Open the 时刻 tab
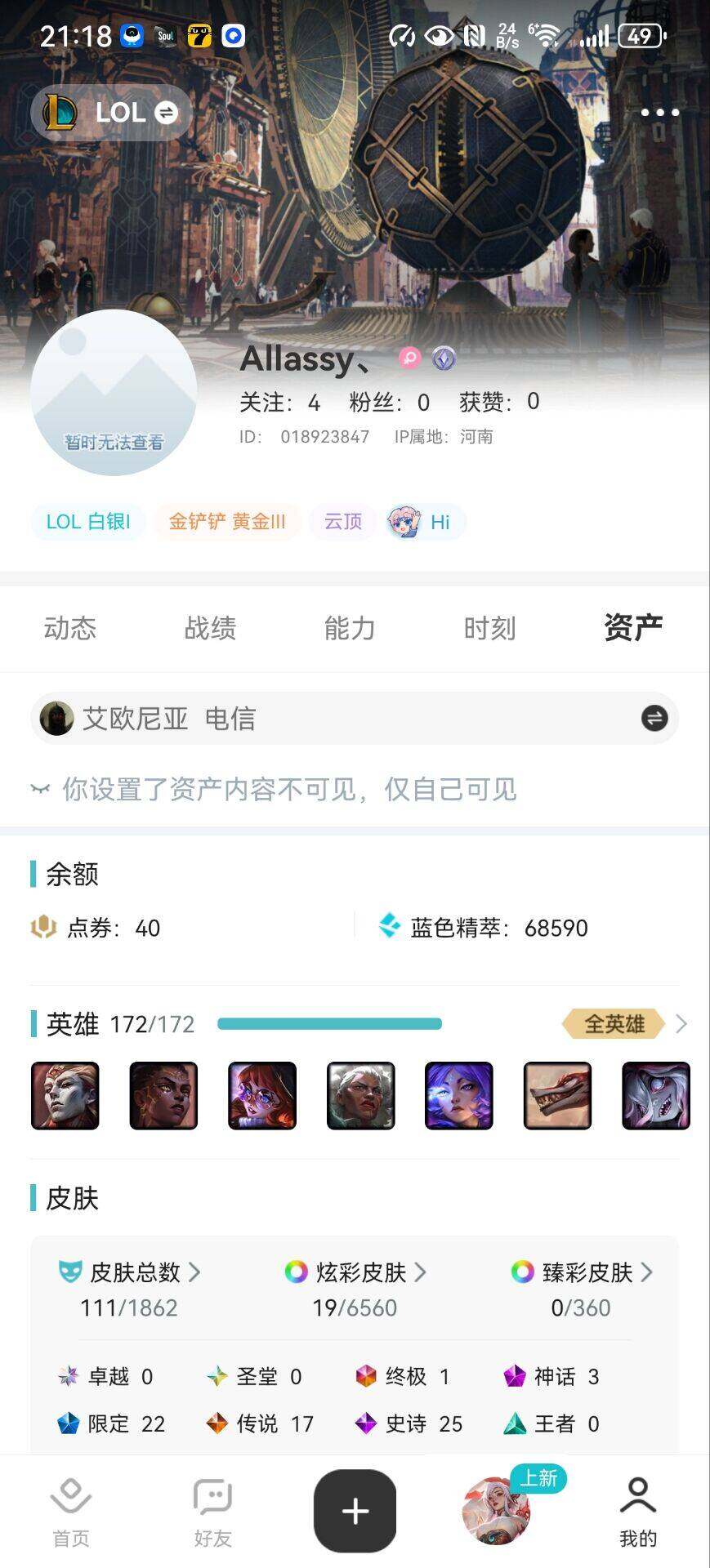Viewport: 710px width, 1568px height. coord(489,628)
